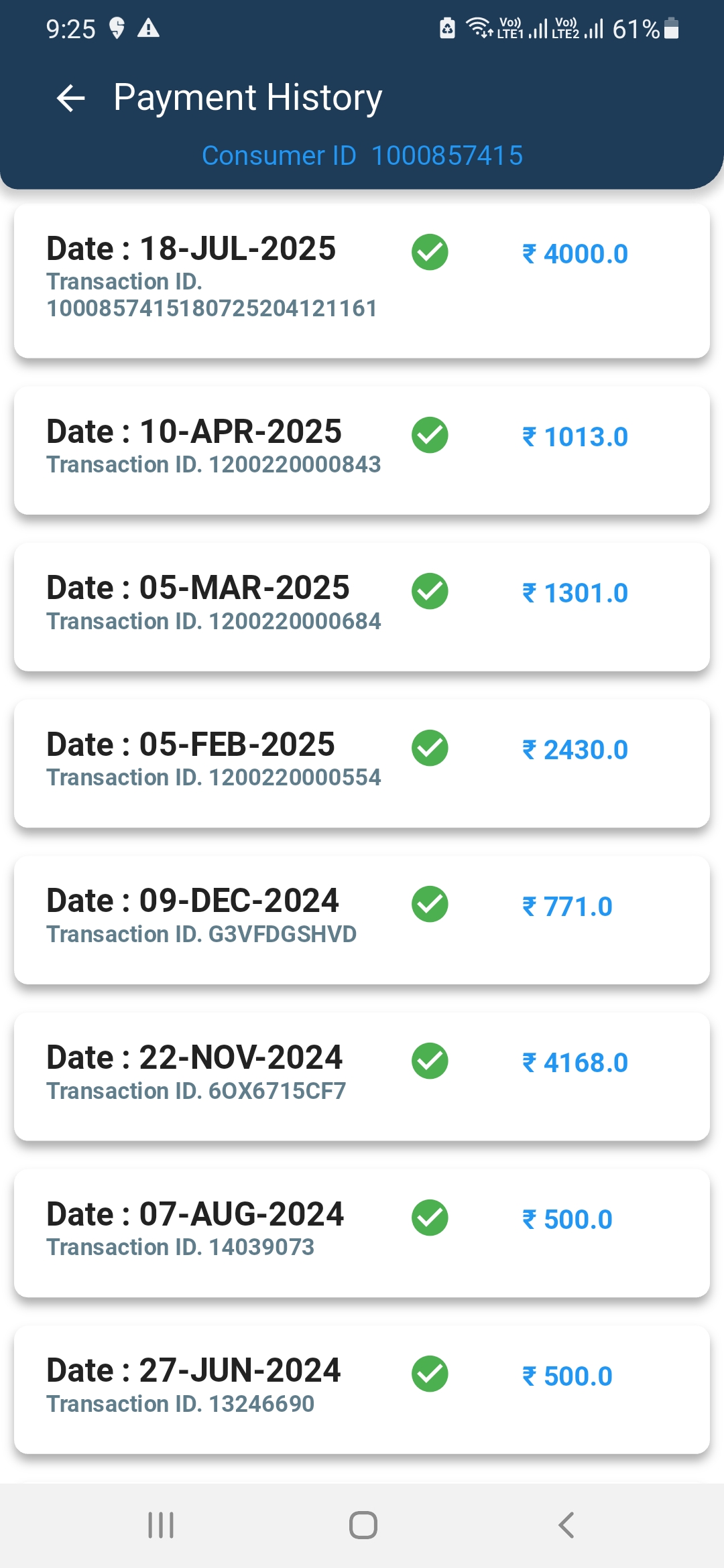Open the 10-APR-2025 payment card
Screen dimensions: 724x1568
[362, 450]
